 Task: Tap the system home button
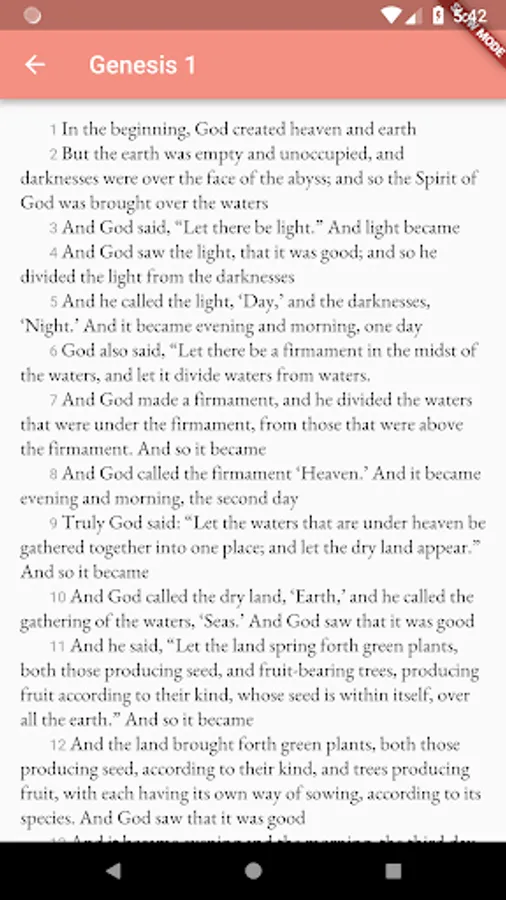coord(253,871)
